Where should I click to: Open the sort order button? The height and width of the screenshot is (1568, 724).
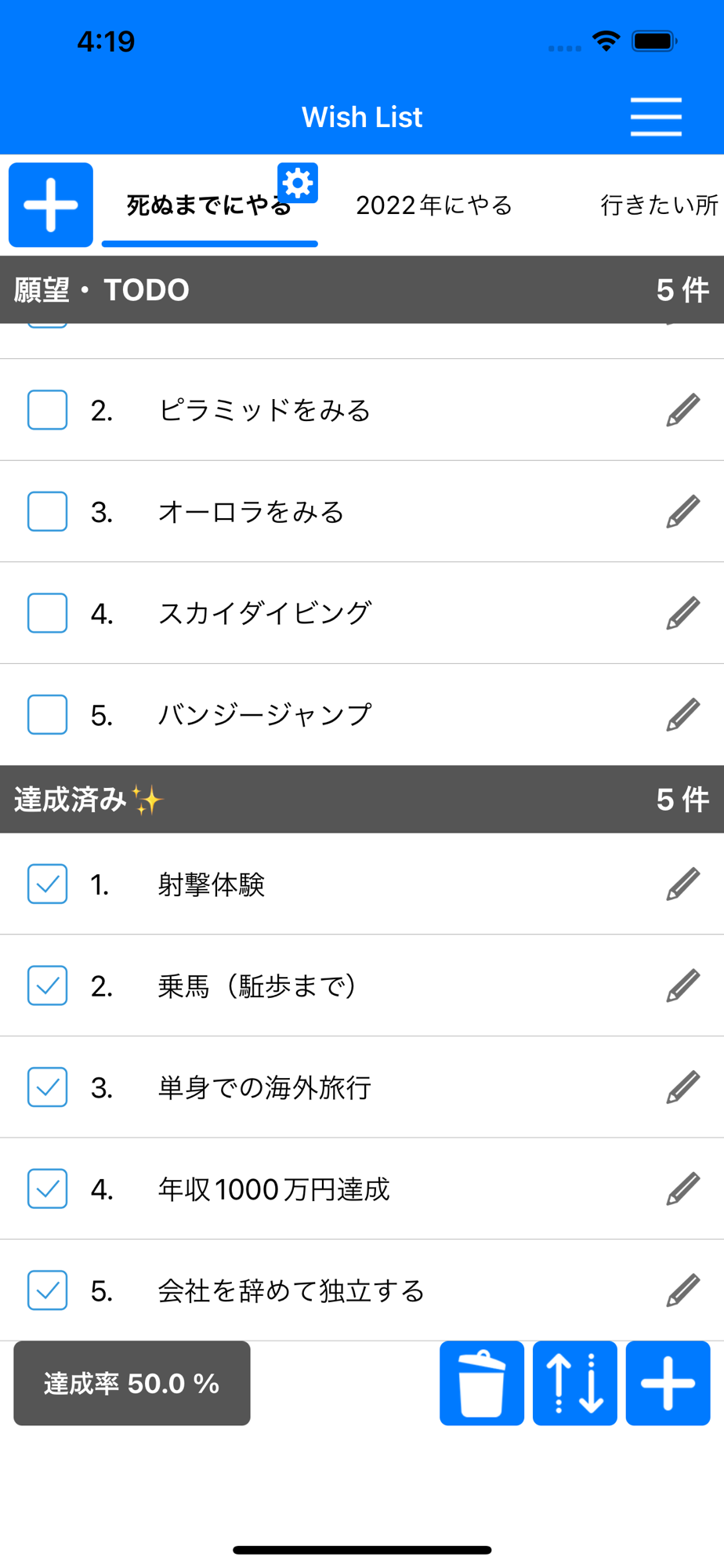pyautogui.click(x=575, y=1384)
